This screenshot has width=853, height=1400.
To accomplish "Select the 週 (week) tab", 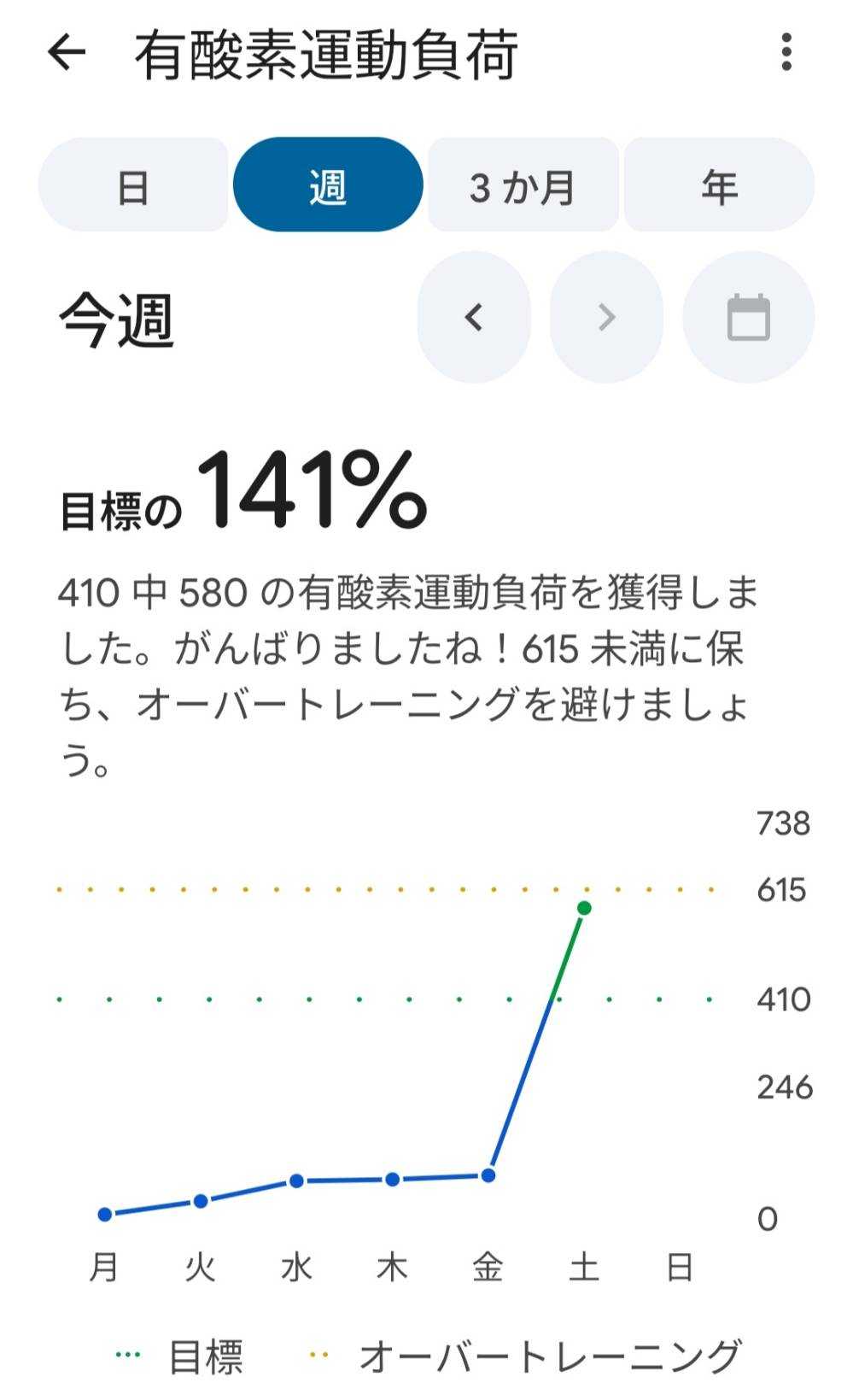I will (328, 185).
